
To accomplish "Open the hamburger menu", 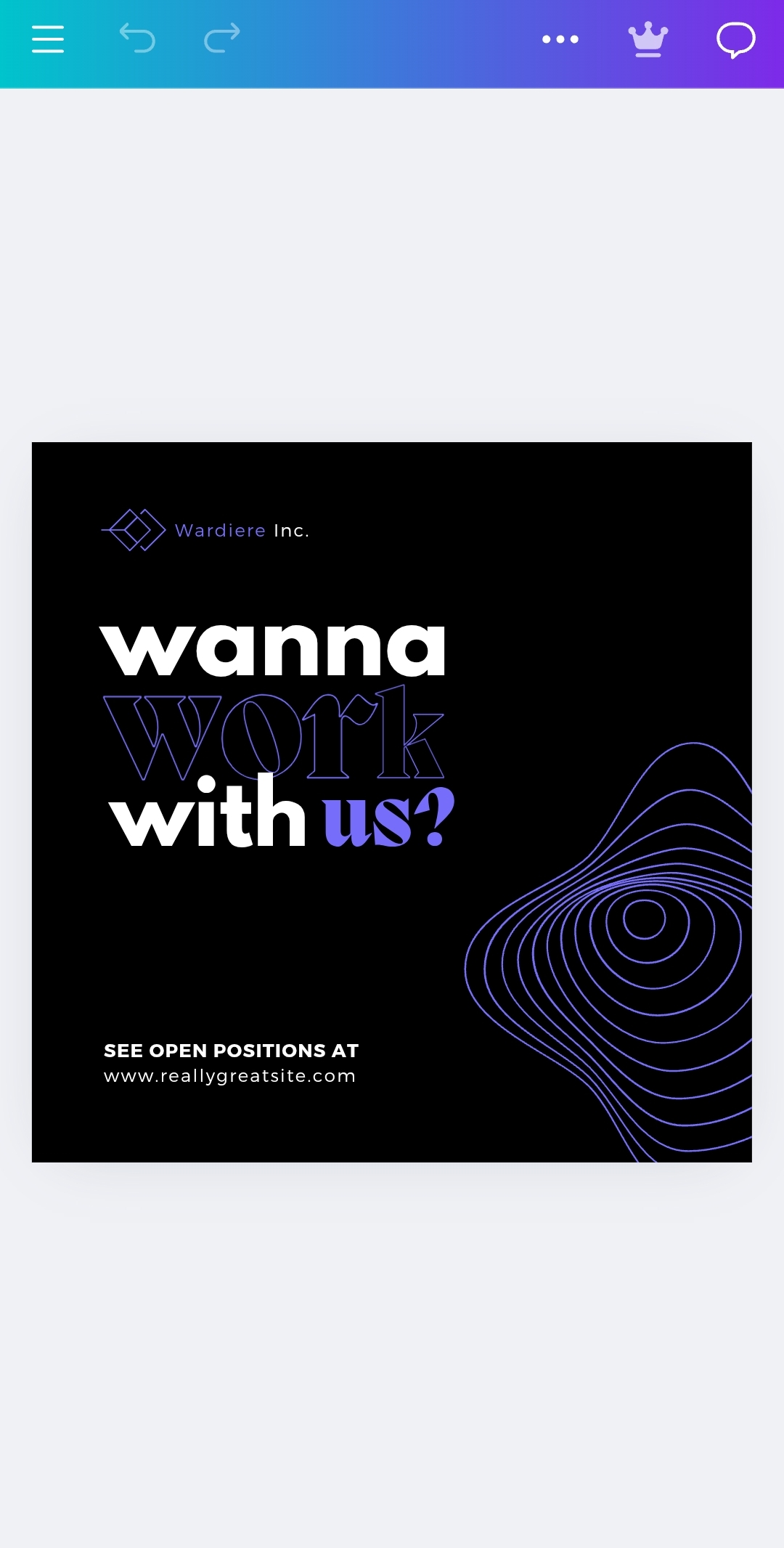I will pos(48,39).
